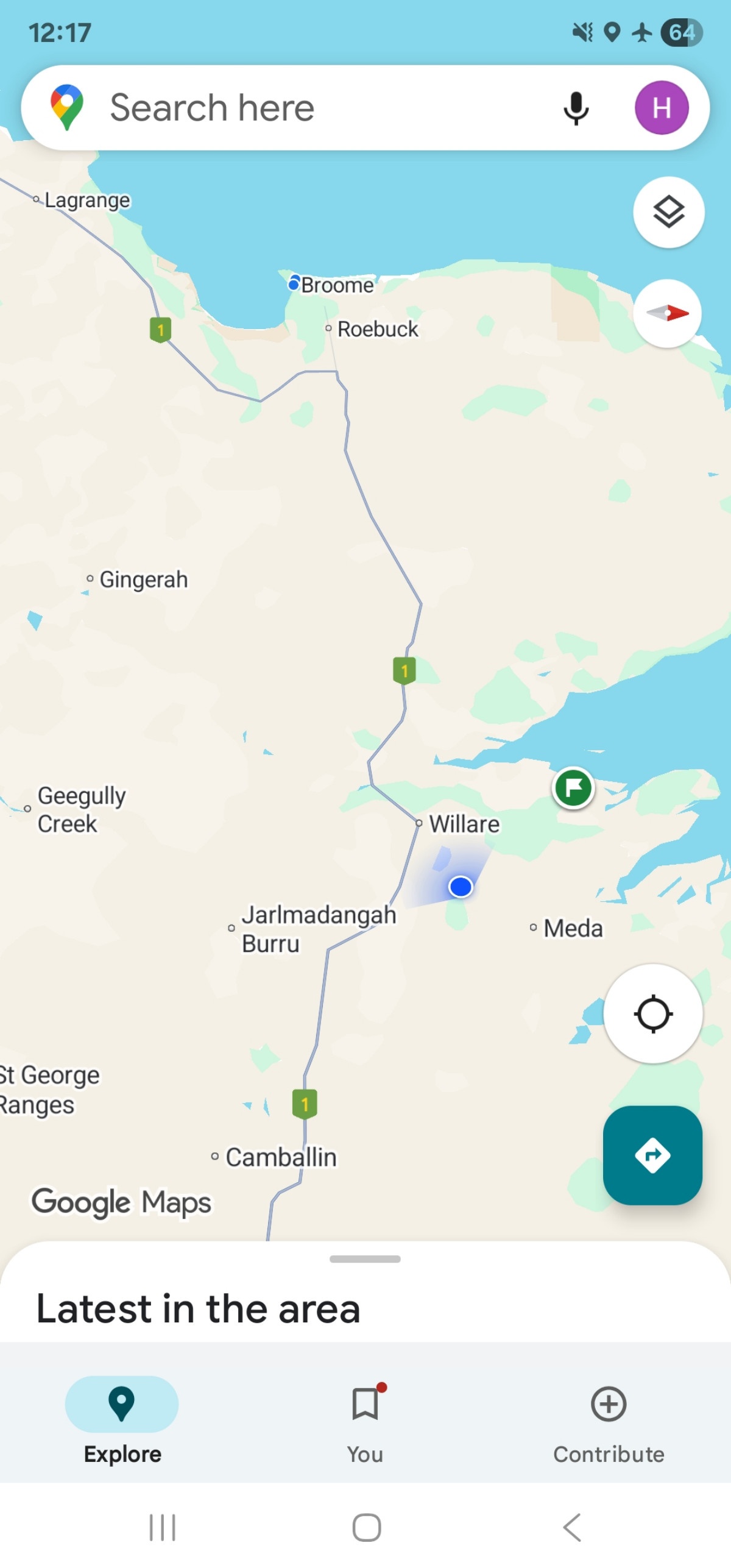This screenshot has height=1568, width=731.
Task: Open the map layers selector
Action: click(668, 212)
